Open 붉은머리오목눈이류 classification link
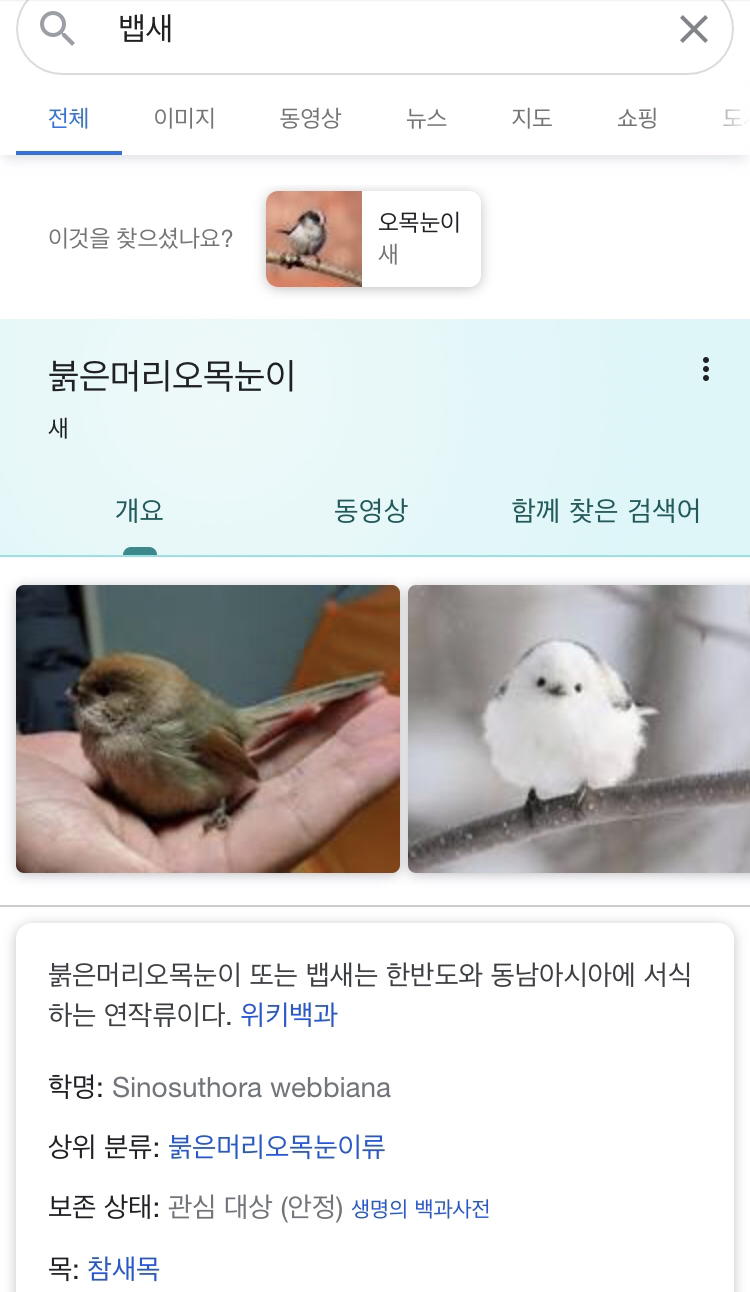 point(277,1146)
